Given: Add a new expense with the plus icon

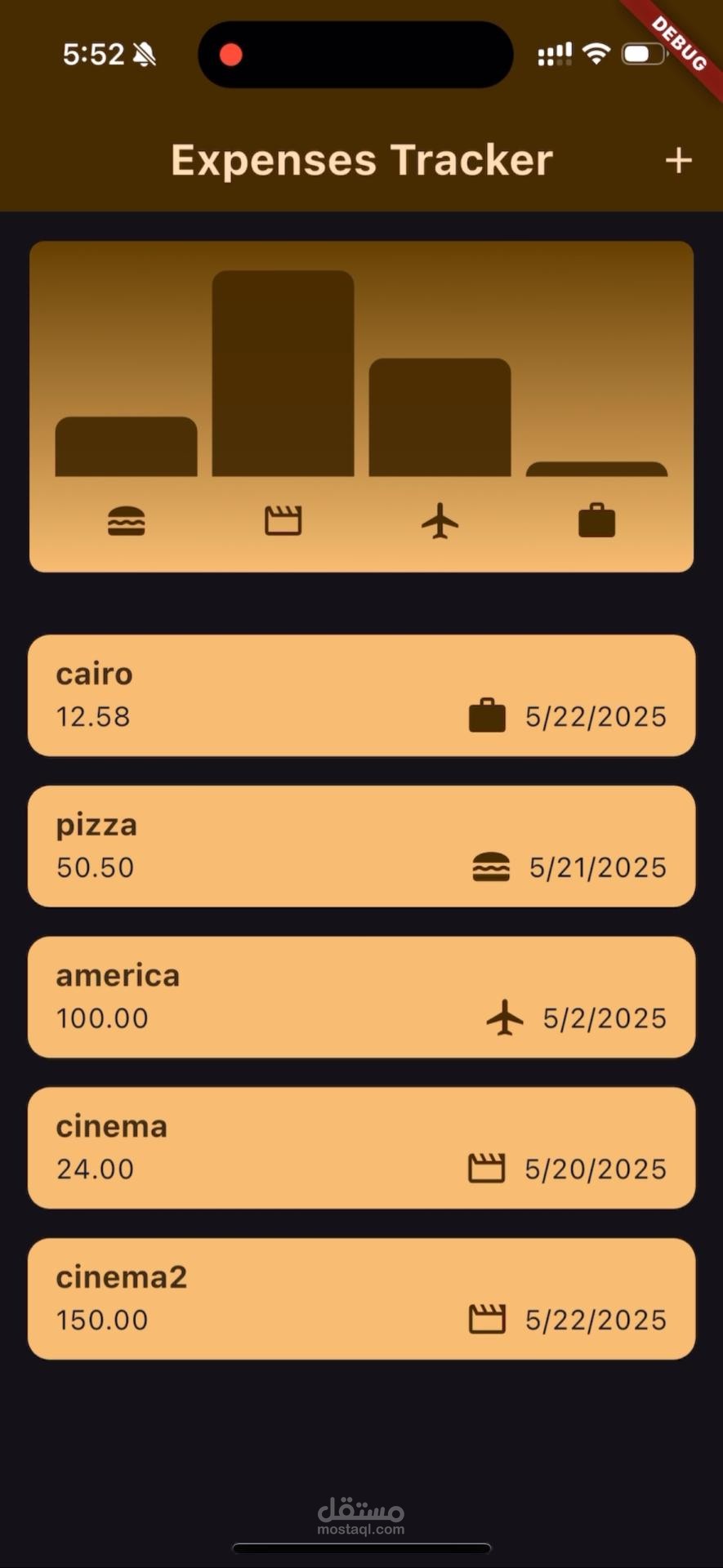Looking at the screenshot, I should [678, 160].
